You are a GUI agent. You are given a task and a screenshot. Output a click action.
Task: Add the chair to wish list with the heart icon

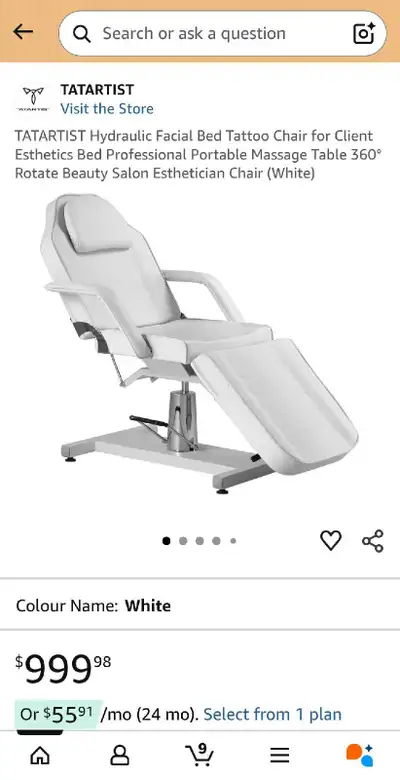[330, 540]
